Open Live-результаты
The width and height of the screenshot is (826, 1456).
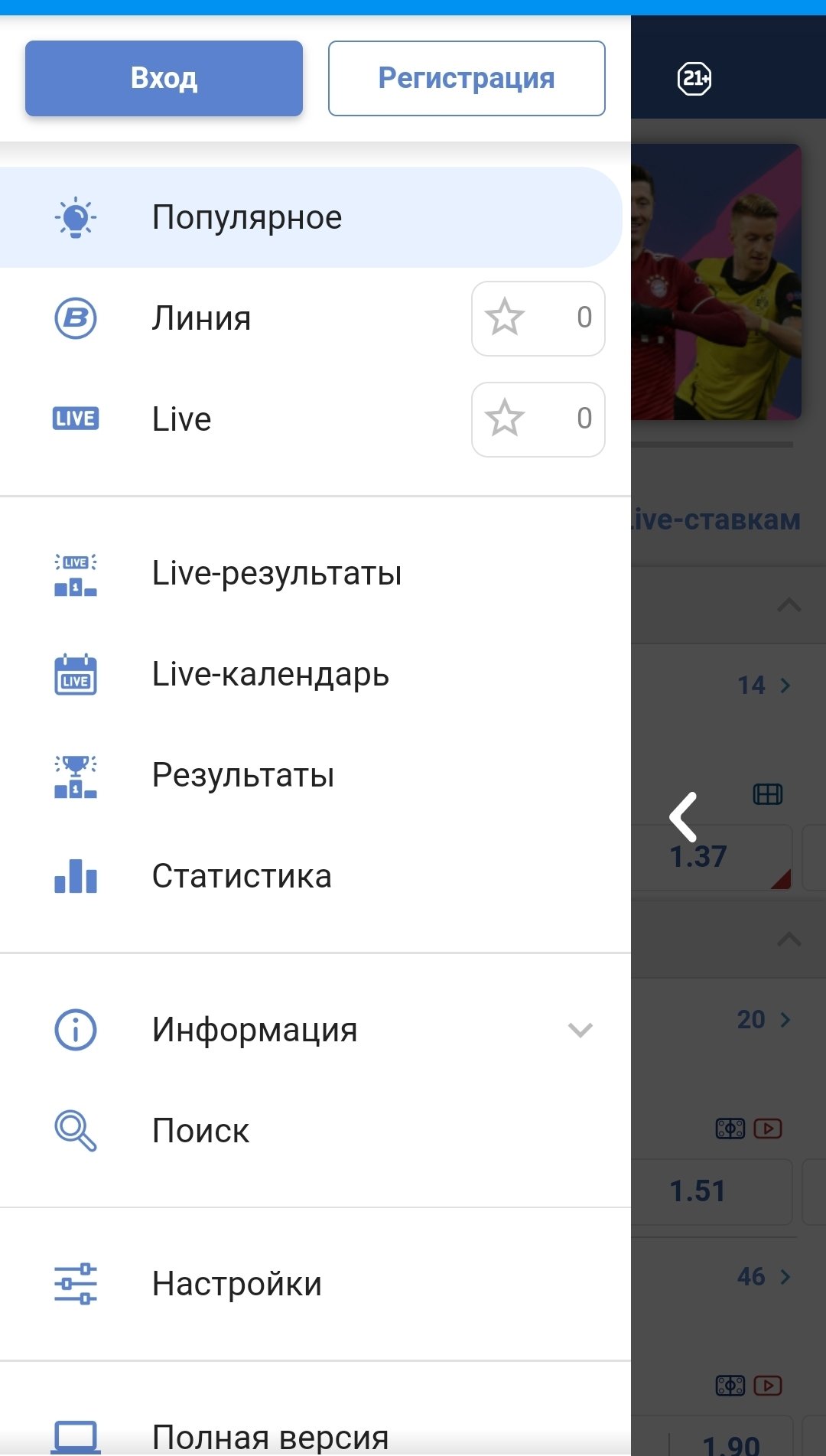276,573
